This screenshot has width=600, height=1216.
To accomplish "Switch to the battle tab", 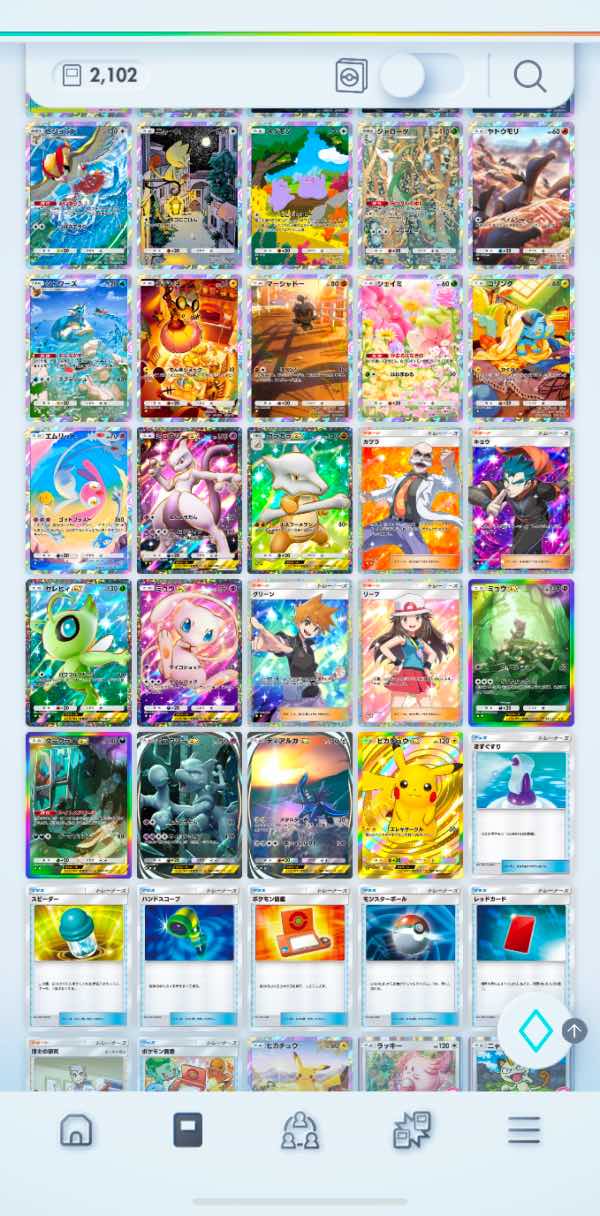I will coord(412,1130).
